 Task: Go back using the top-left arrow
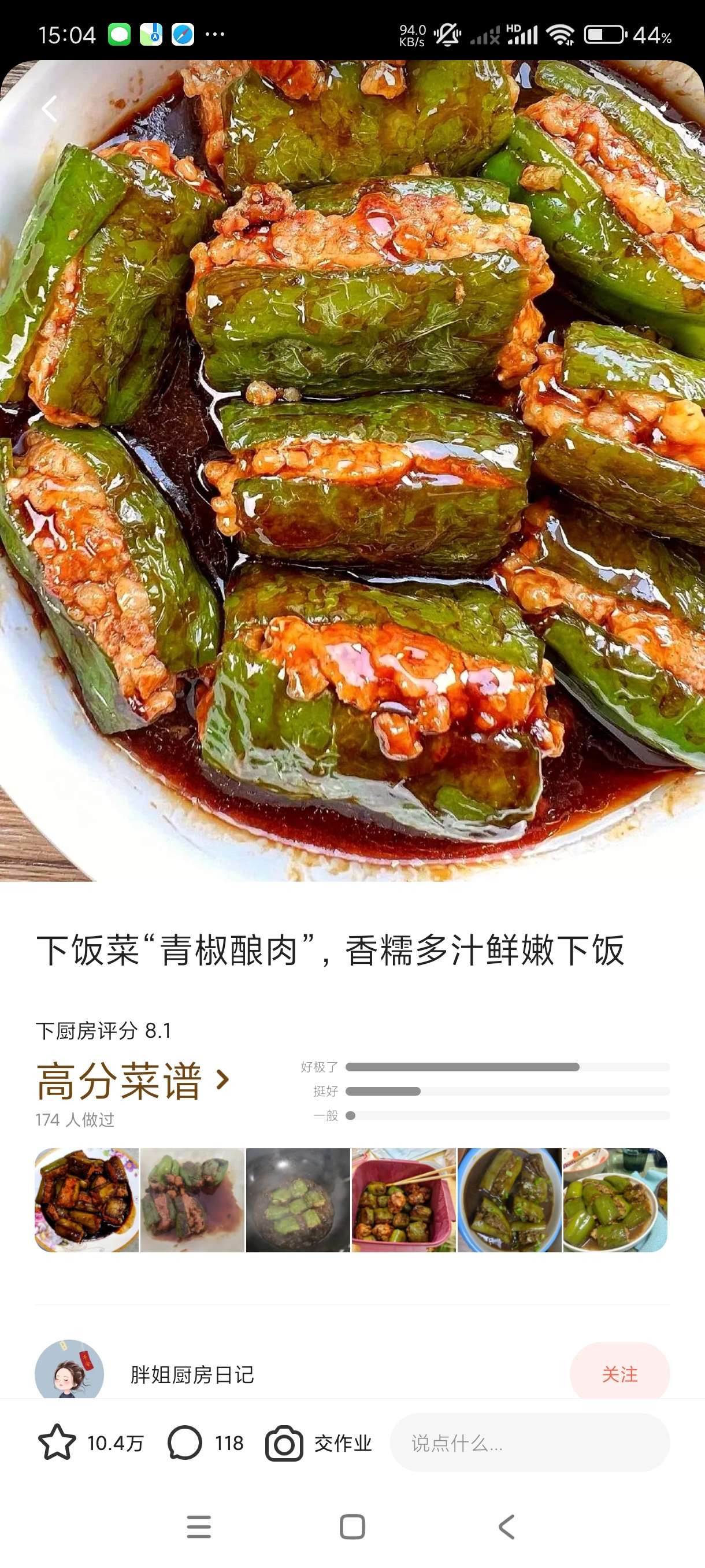click(49, 109)
